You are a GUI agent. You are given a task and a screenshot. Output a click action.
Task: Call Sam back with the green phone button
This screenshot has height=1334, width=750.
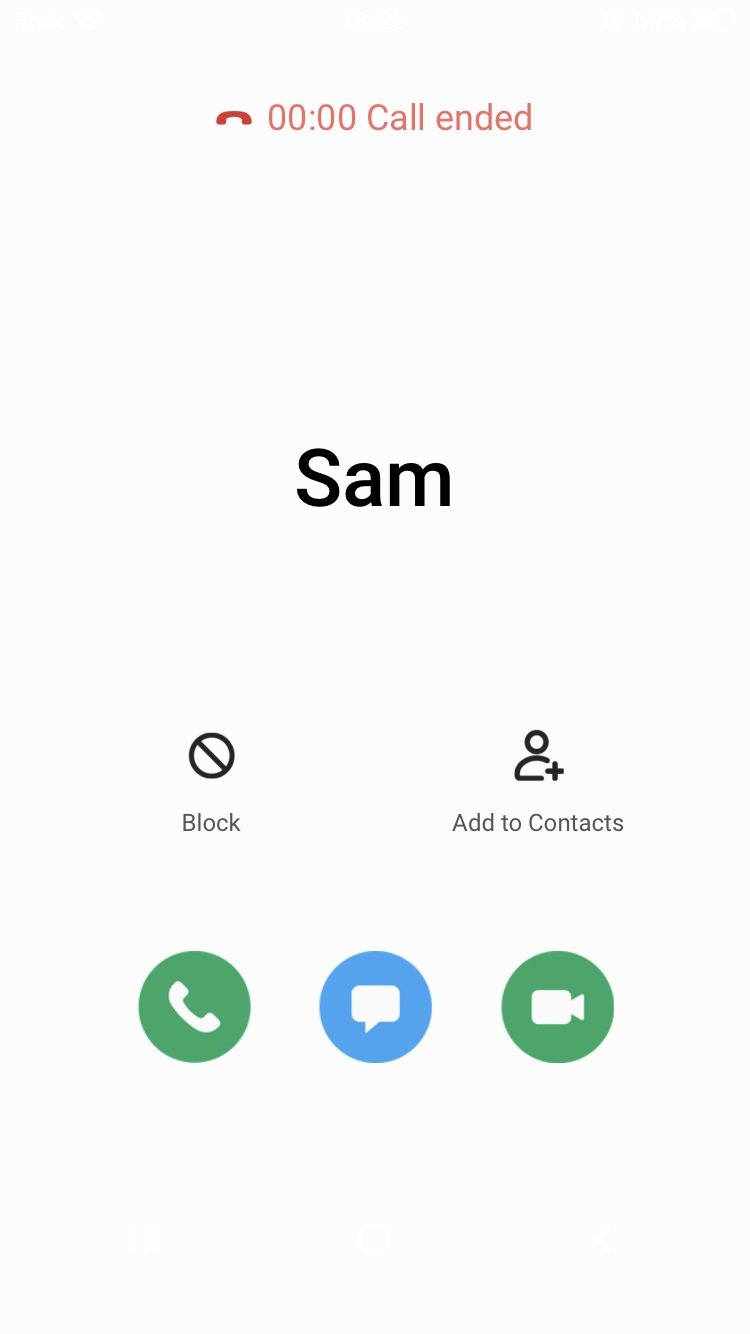(x=194, y=1006)
